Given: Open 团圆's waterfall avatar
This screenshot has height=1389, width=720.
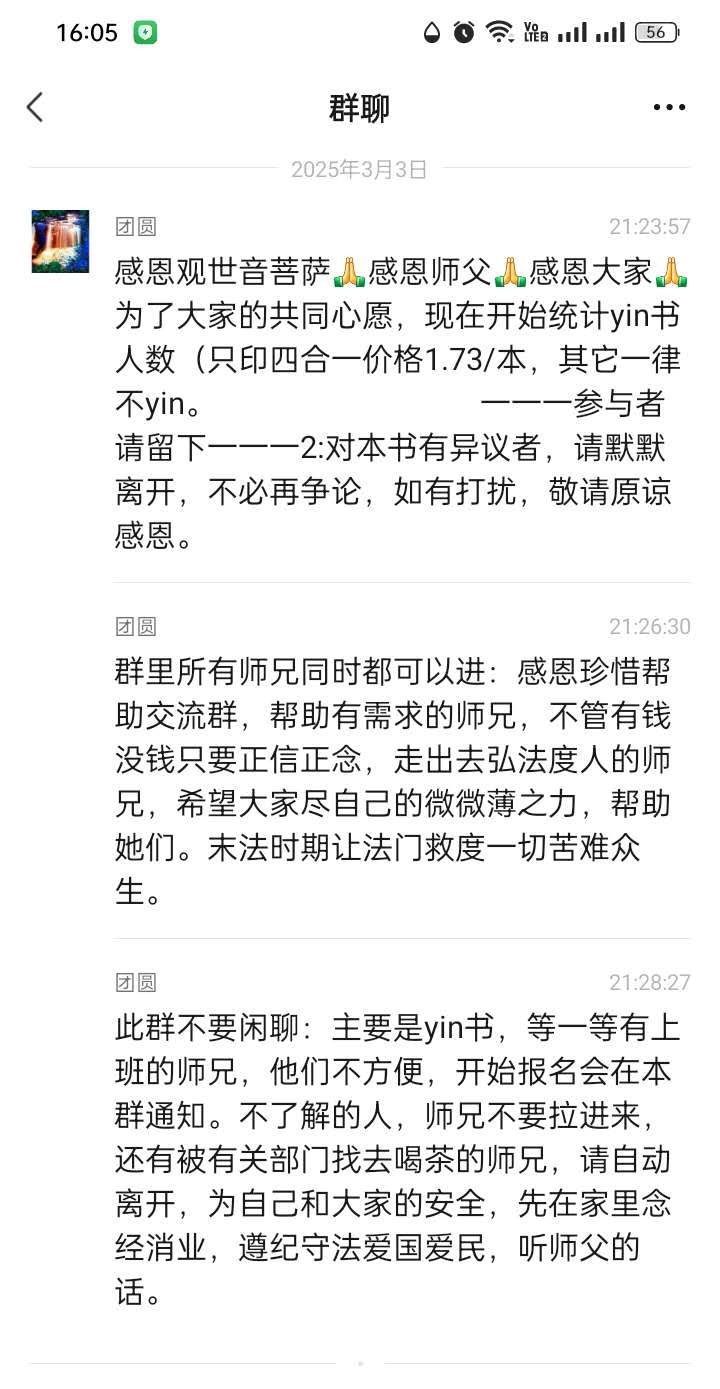Looking at the screenshot, I should pyautogui.click(x=60, y=241).
